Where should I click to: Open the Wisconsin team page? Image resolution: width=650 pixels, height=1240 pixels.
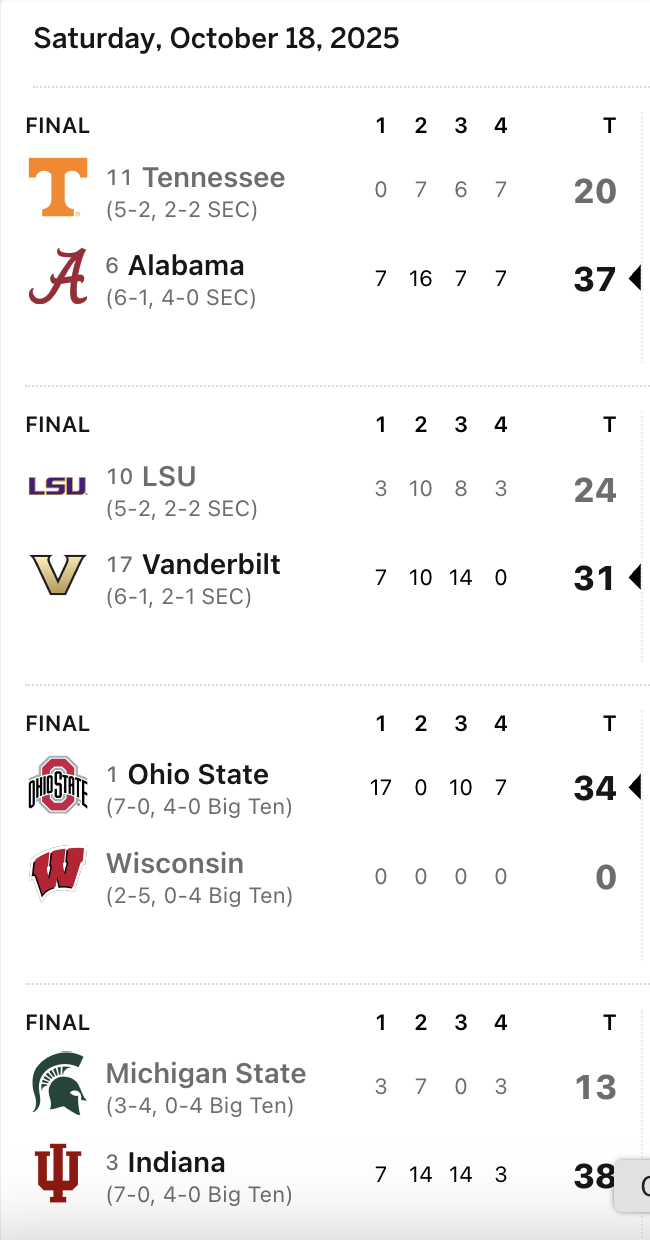(x=175, y=863)
